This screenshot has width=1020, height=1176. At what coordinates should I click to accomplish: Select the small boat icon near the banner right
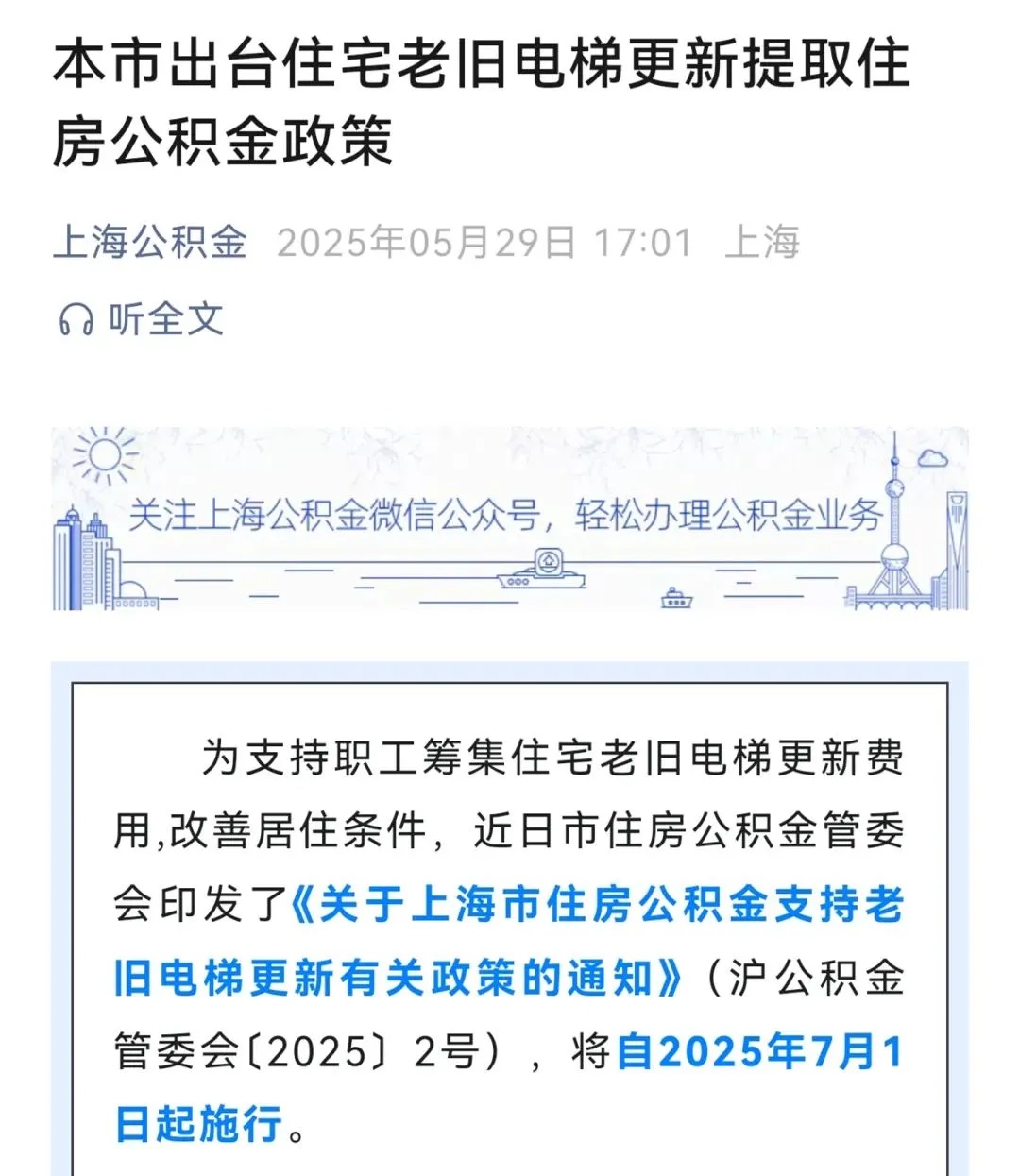click(x=675, y=597)
